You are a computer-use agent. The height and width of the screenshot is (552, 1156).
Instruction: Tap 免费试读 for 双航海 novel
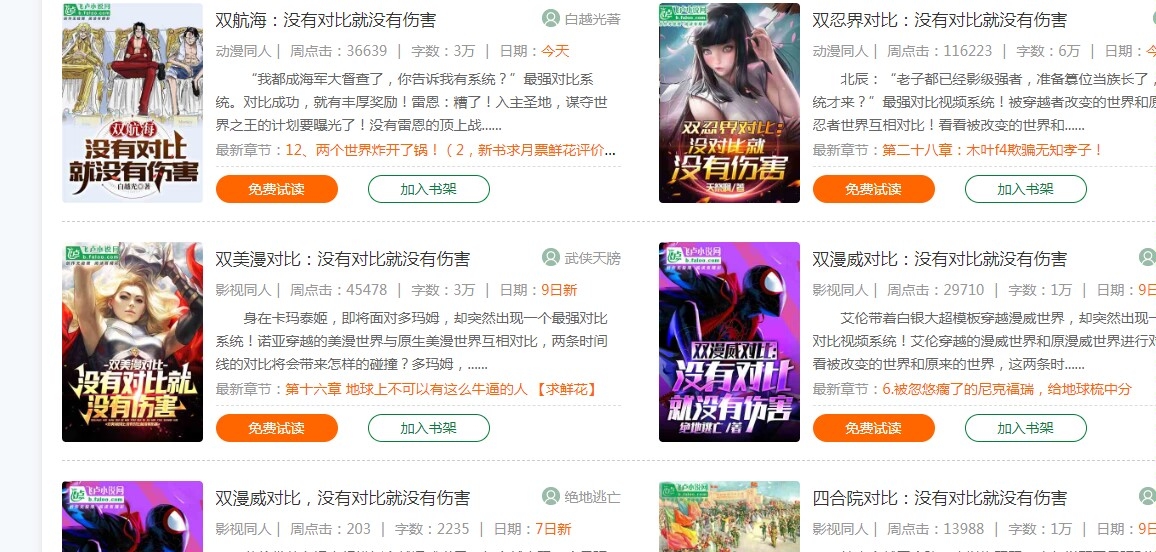pos(276,189)
